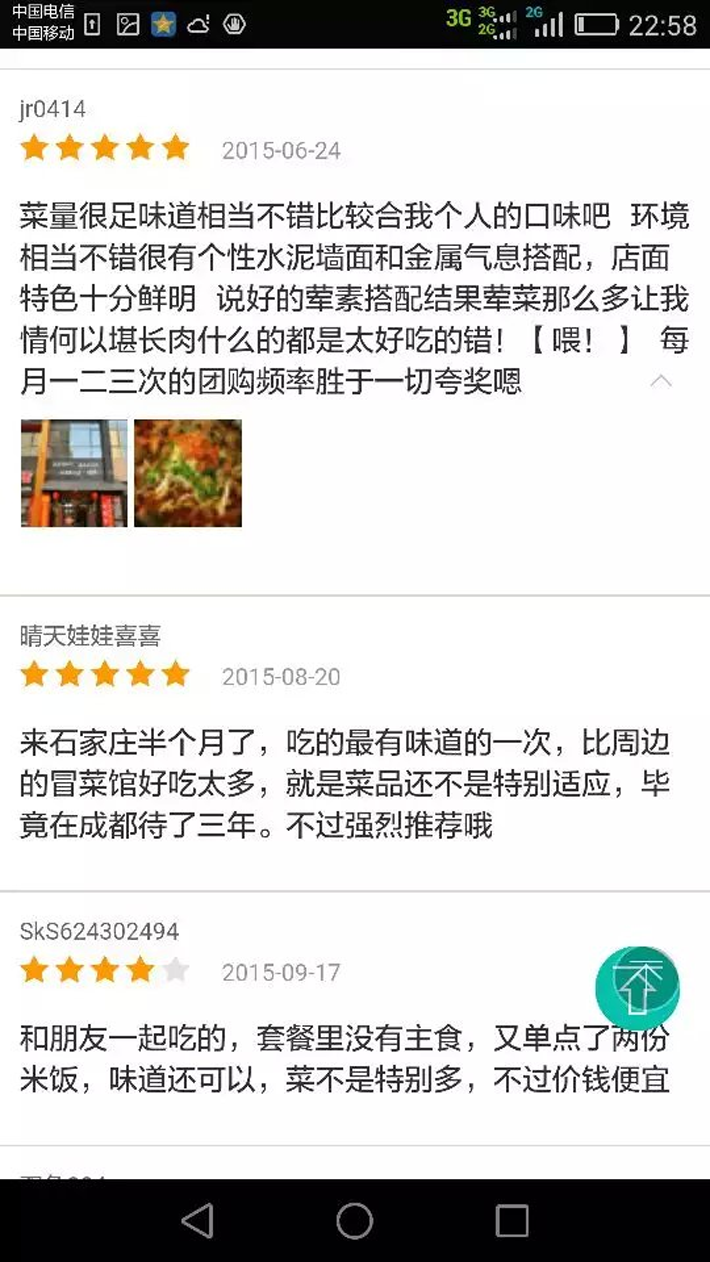710x1262 pixels.
Task: View the dish photo in jr0414's review
Action: (188, 473)
